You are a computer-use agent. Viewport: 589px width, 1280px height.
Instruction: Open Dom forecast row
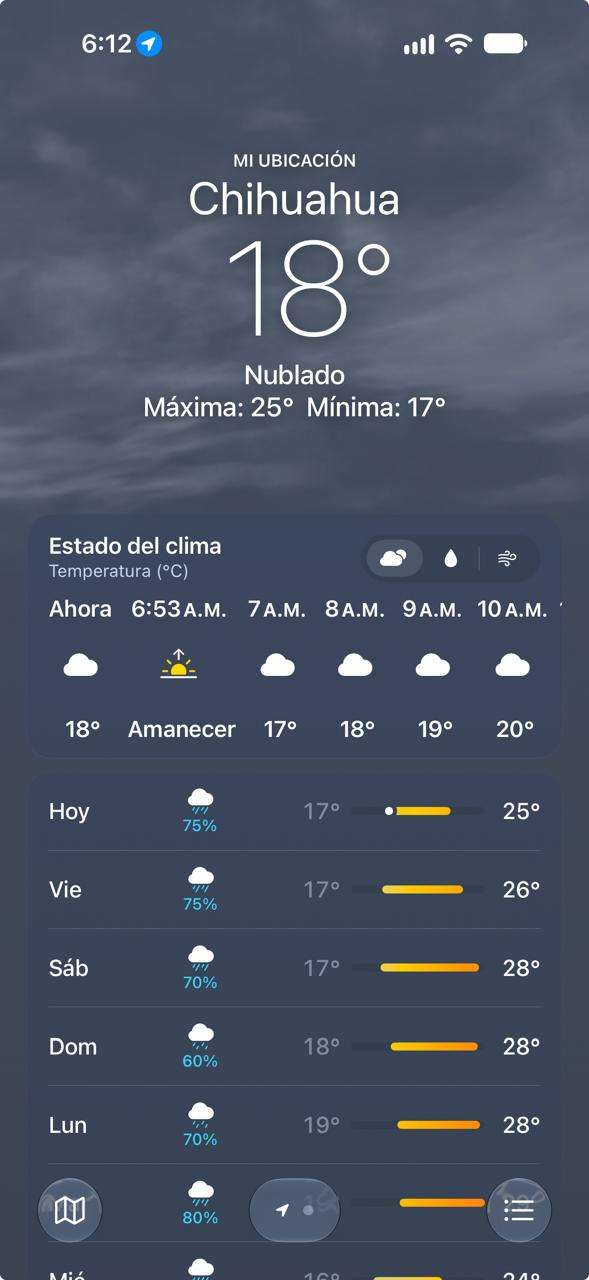[294, 1047]
